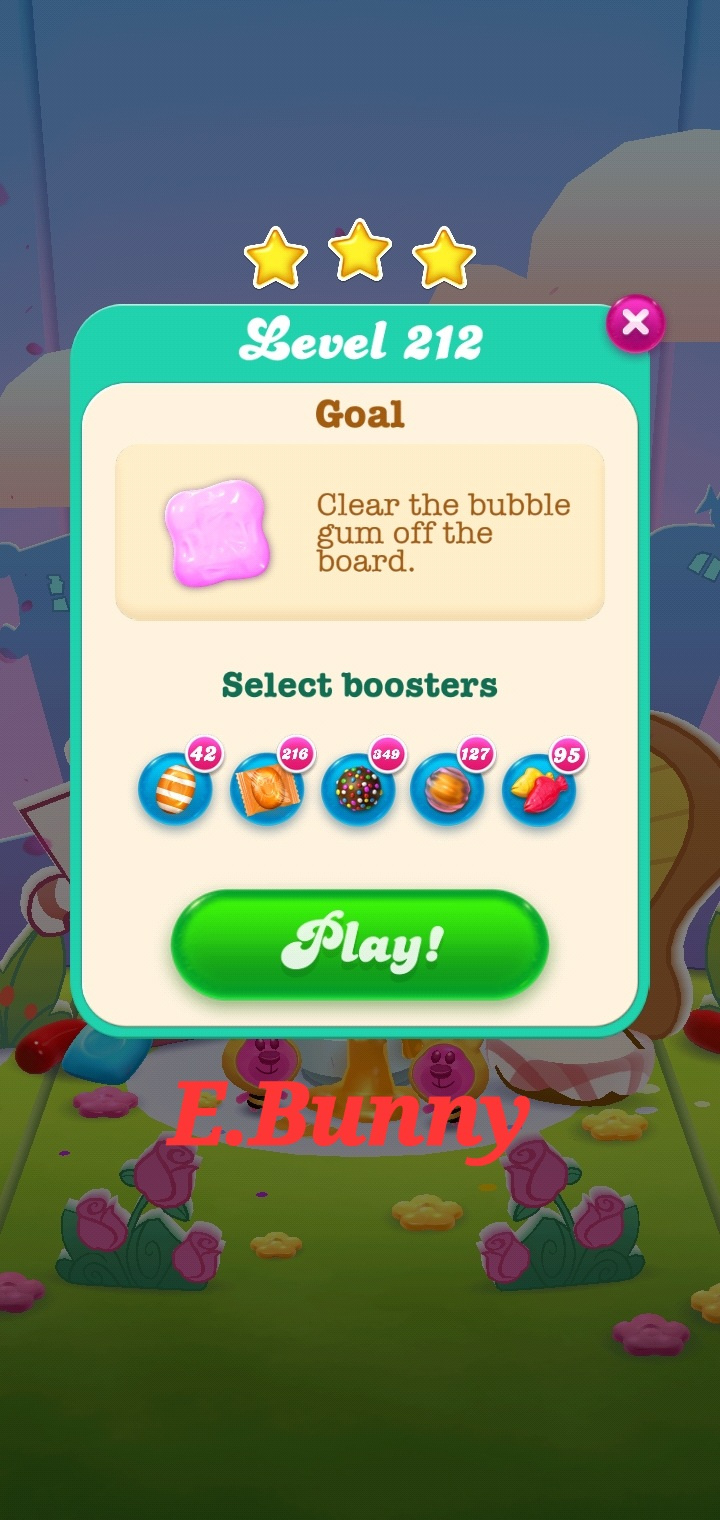This screenshot has height=1520, width=720.
Task: Select the coconut wheel booster
Action: [447, 789]
